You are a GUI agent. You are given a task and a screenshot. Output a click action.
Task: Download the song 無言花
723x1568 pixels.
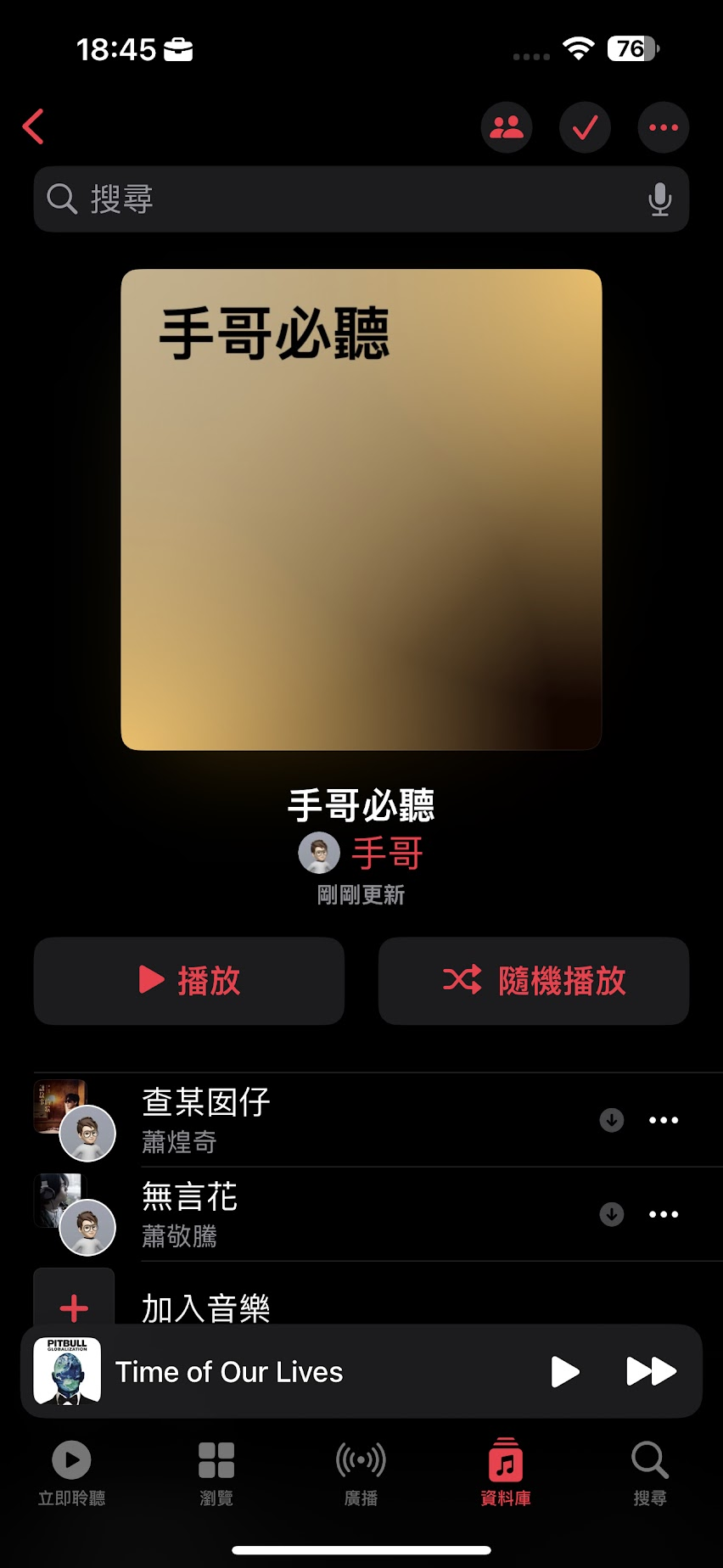612,1214
